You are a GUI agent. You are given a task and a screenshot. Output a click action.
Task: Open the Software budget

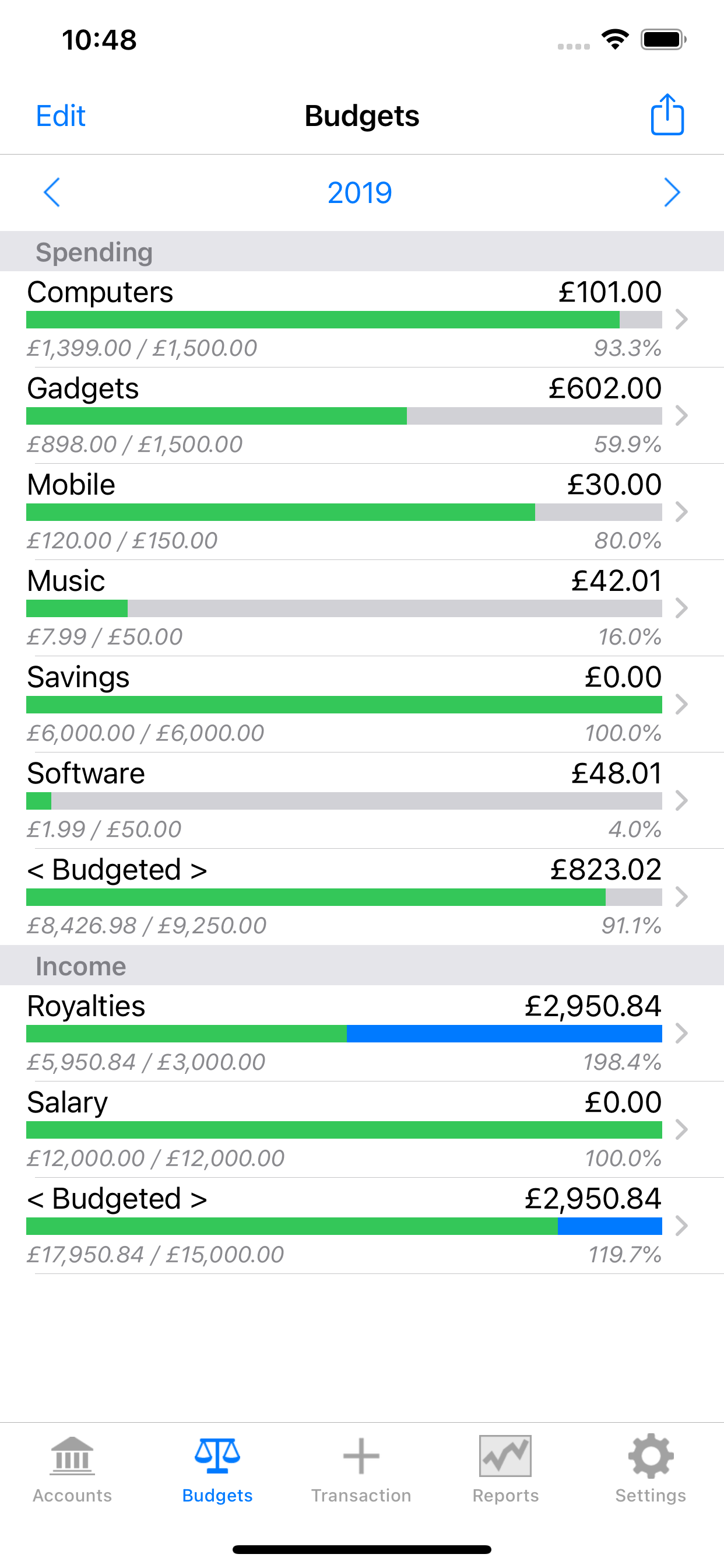point(344,800)
